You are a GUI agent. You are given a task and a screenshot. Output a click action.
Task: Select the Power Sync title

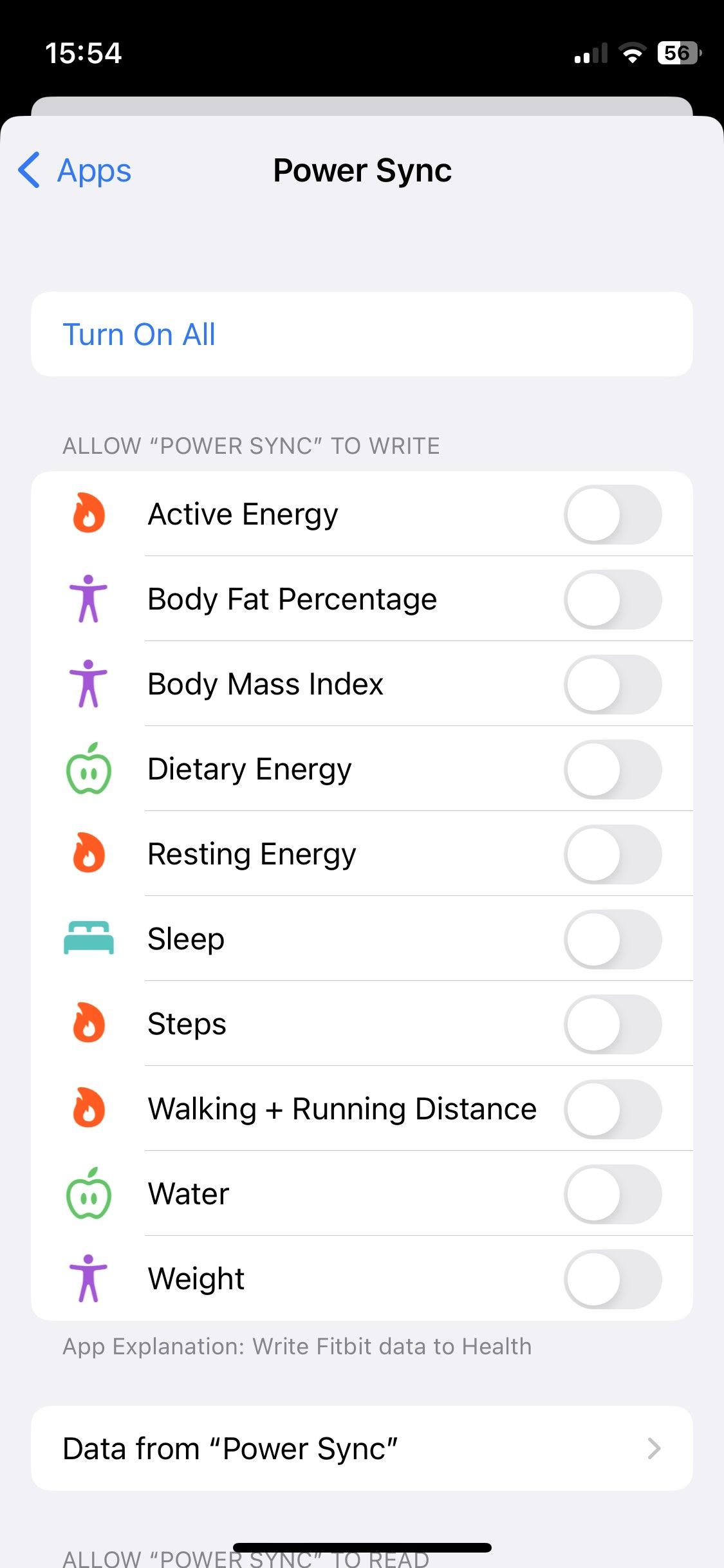(362, 171)
